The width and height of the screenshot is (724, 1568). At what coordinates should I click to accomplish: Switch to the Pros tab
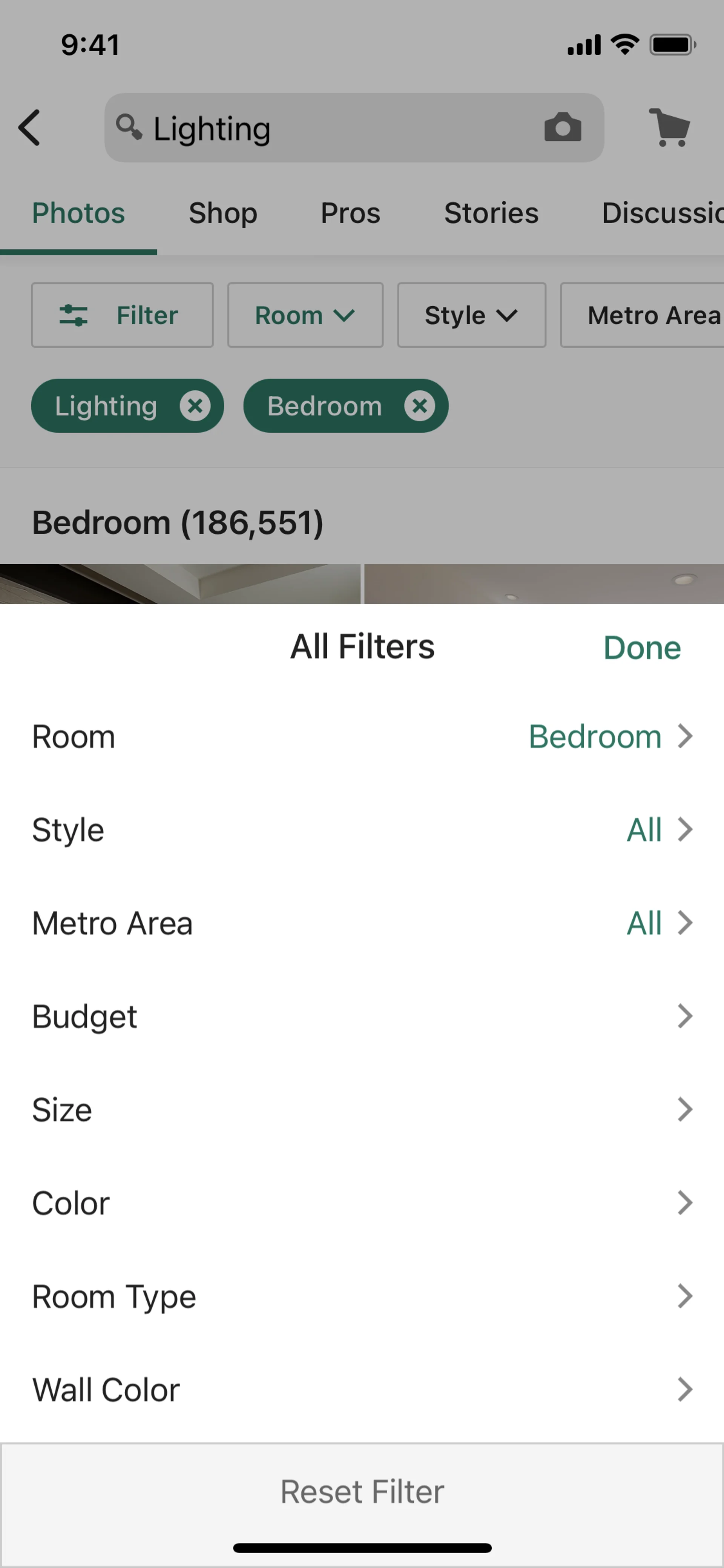point(350,213)
